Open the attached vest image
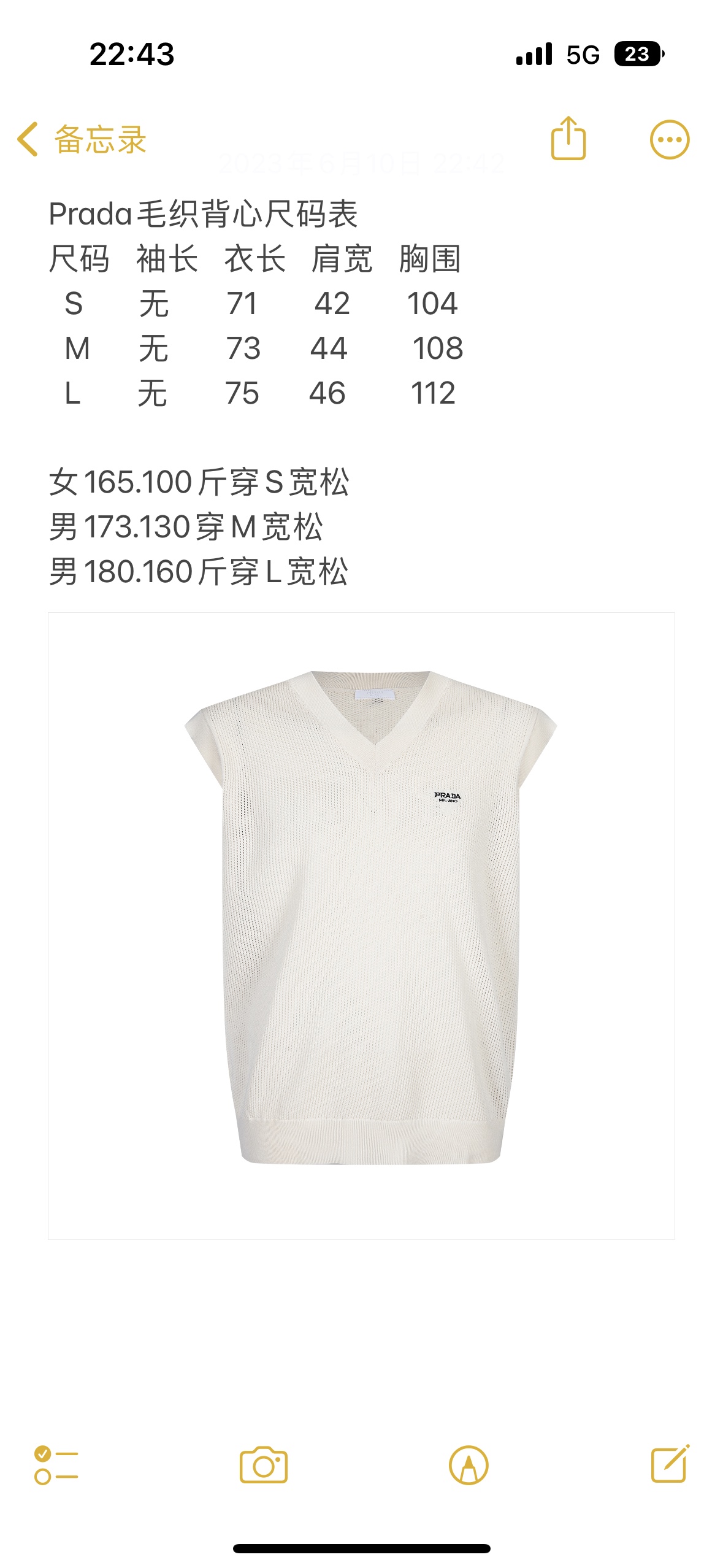 point(361,925)
